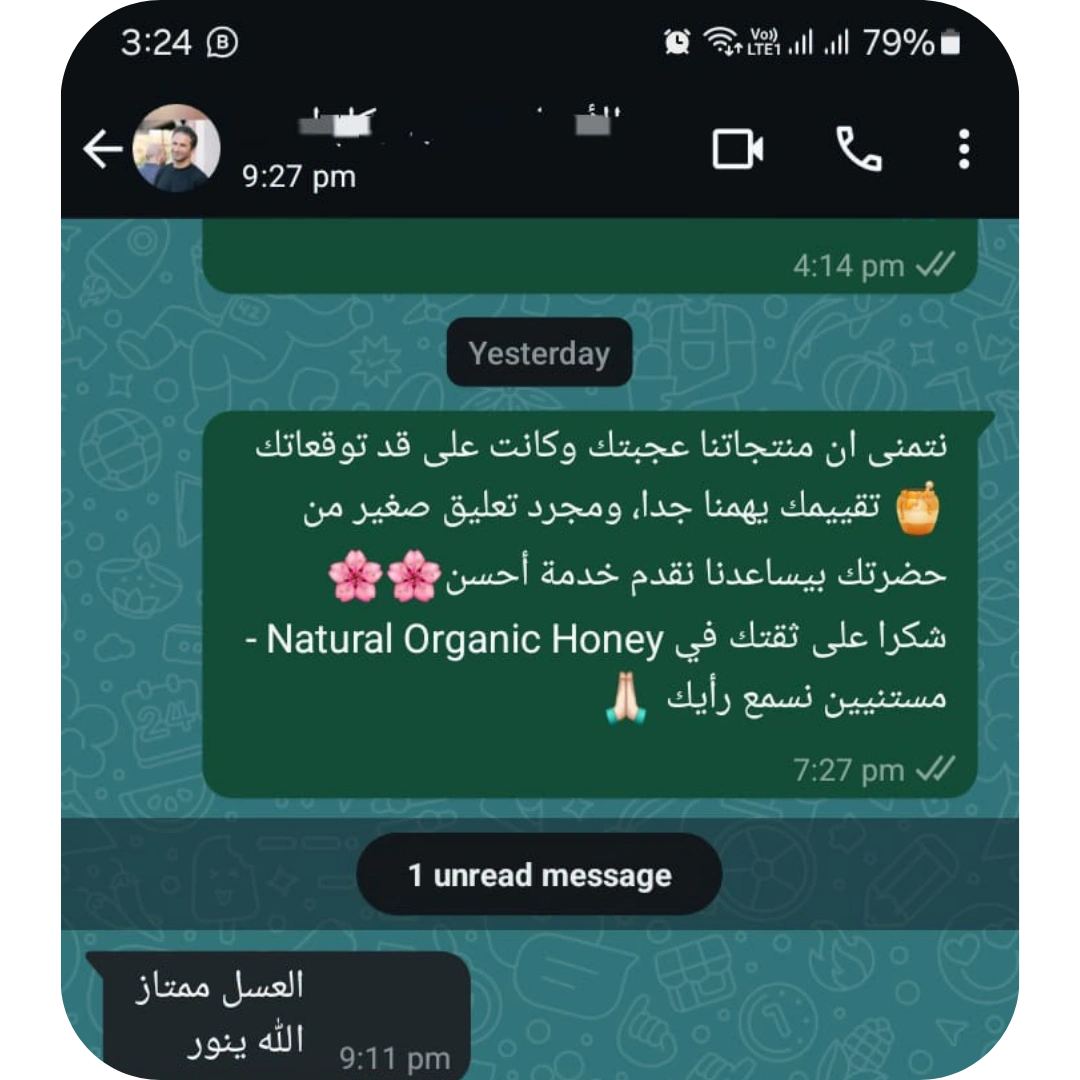Start a voice call with this contact
Viewport: 1080px width, 1080px height.
[858, 150]
